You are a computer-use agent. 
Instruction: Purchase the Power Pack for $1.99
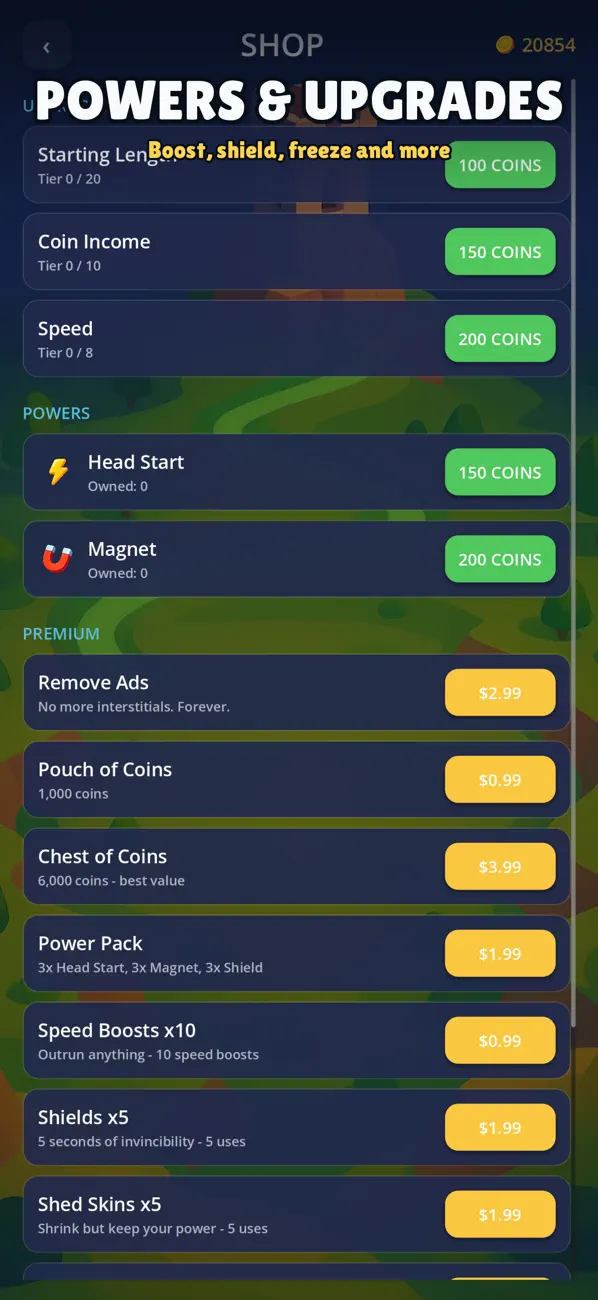click(500, 953)
